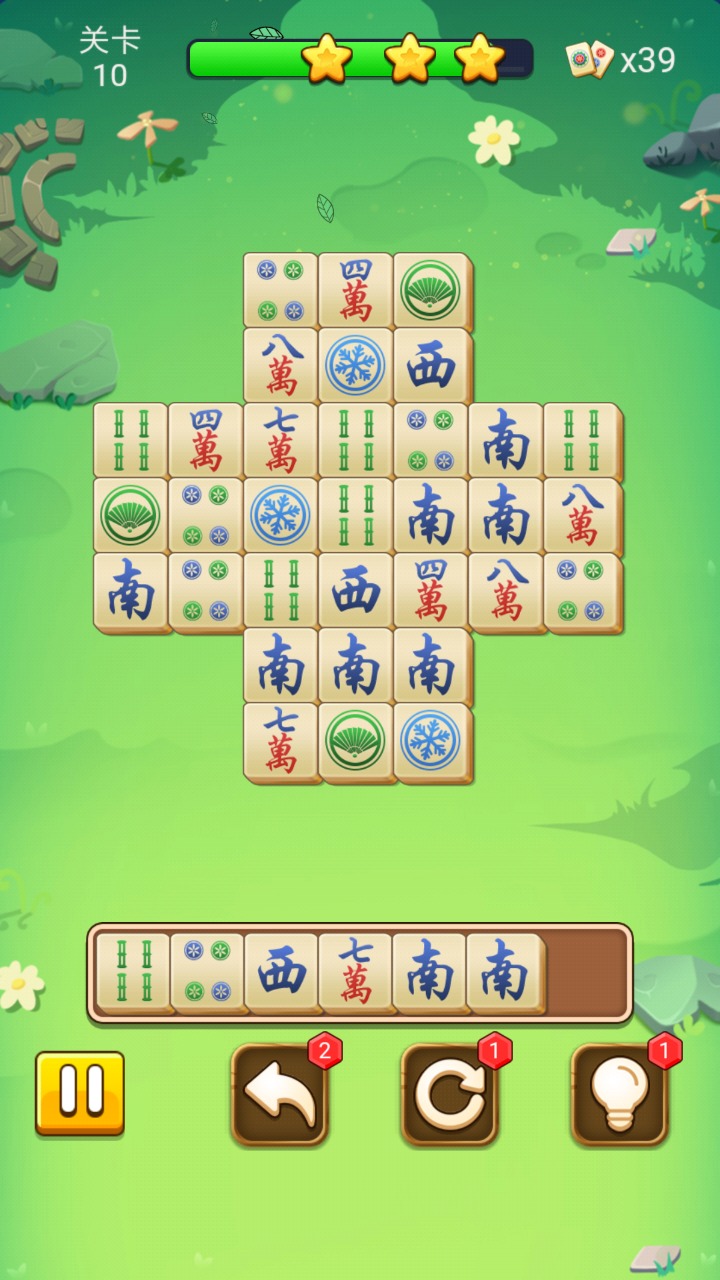Screen dimensions: 720x1280
Task: Pick the snowflake tile between 八萬 and 西
Action: (356, 364)
